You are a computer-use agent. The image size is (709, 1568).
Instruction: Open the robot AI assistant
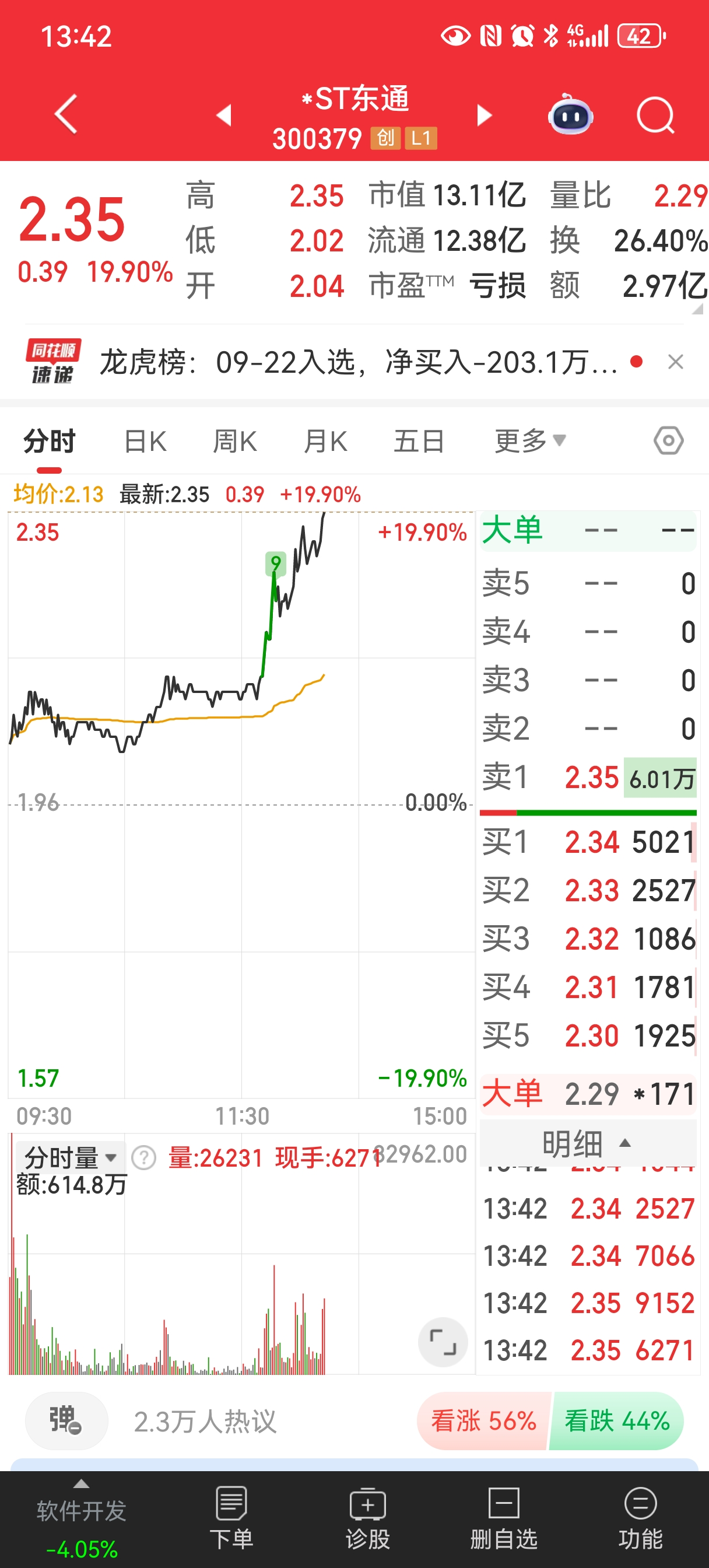pyautogui.click(x=570, y=115)
